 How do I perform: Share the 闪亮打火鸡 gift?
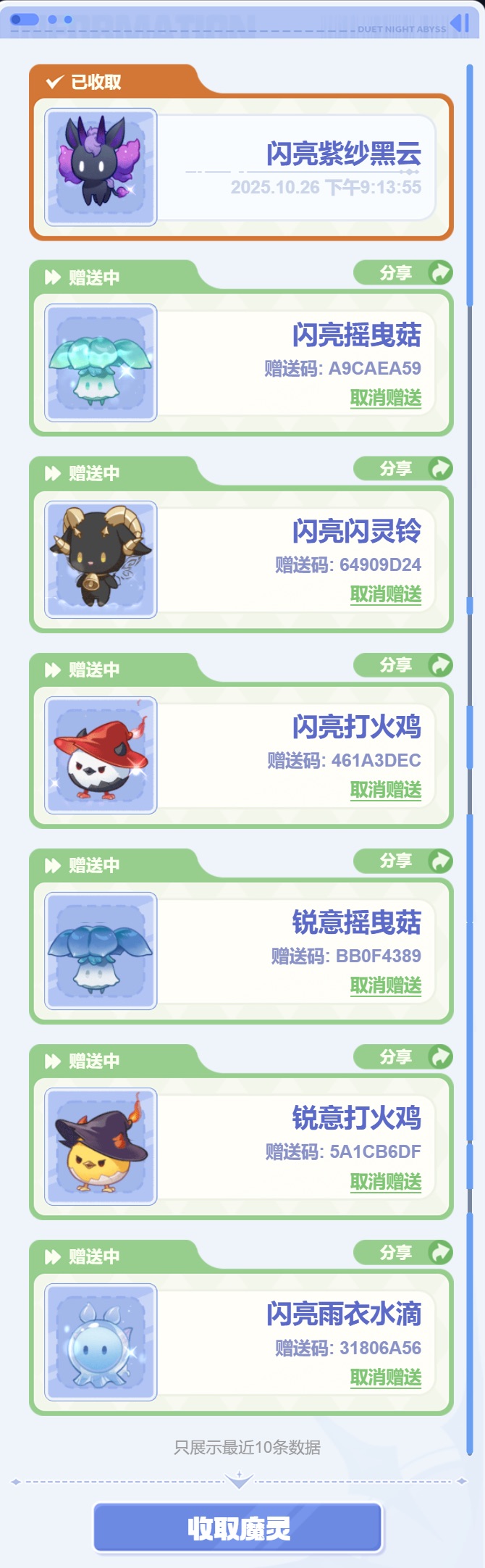tap(402, 664)
